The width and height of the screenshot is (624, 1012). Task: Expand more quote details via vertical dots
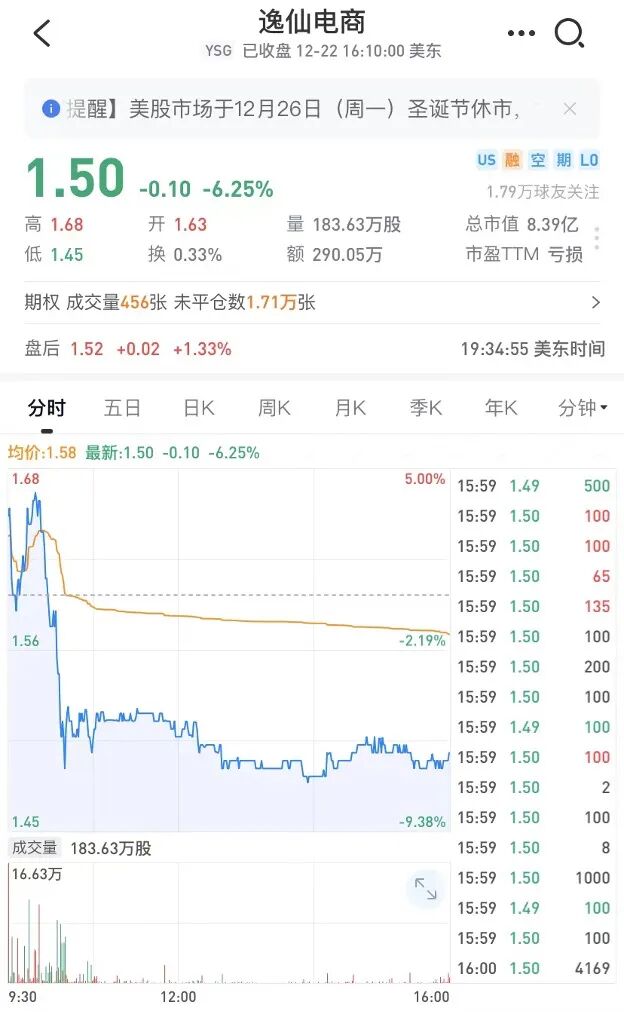[x=597, y=239]
